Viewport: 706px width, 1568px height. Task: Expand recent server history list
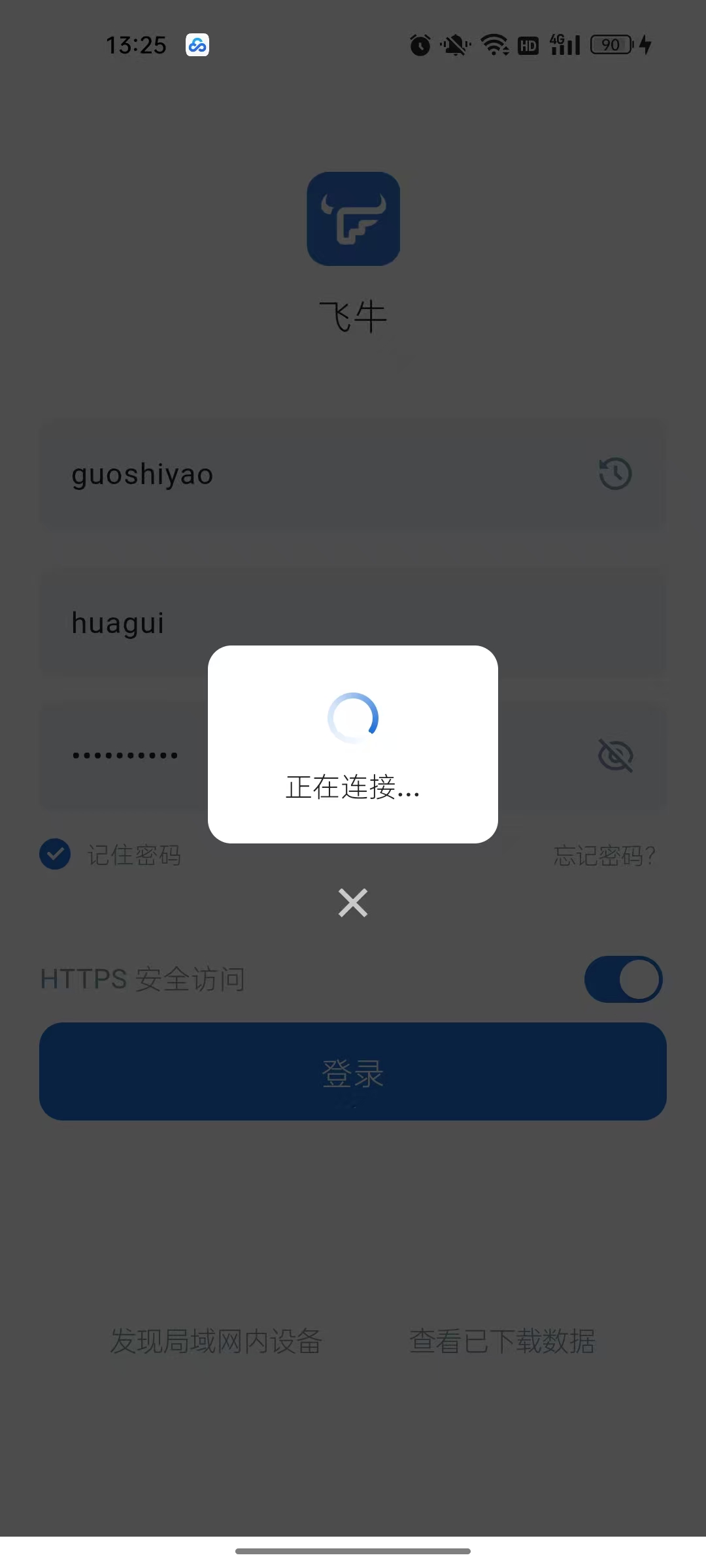(x=613, y=473)
